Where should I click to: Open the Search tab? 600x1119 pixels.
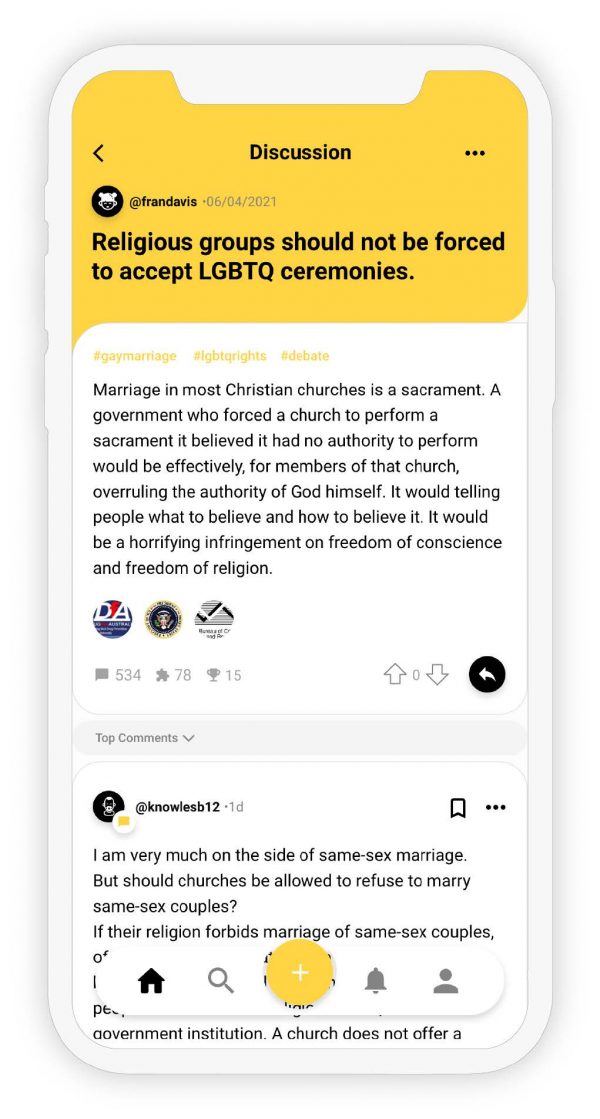pyautogui.click(x=220, y=981)
